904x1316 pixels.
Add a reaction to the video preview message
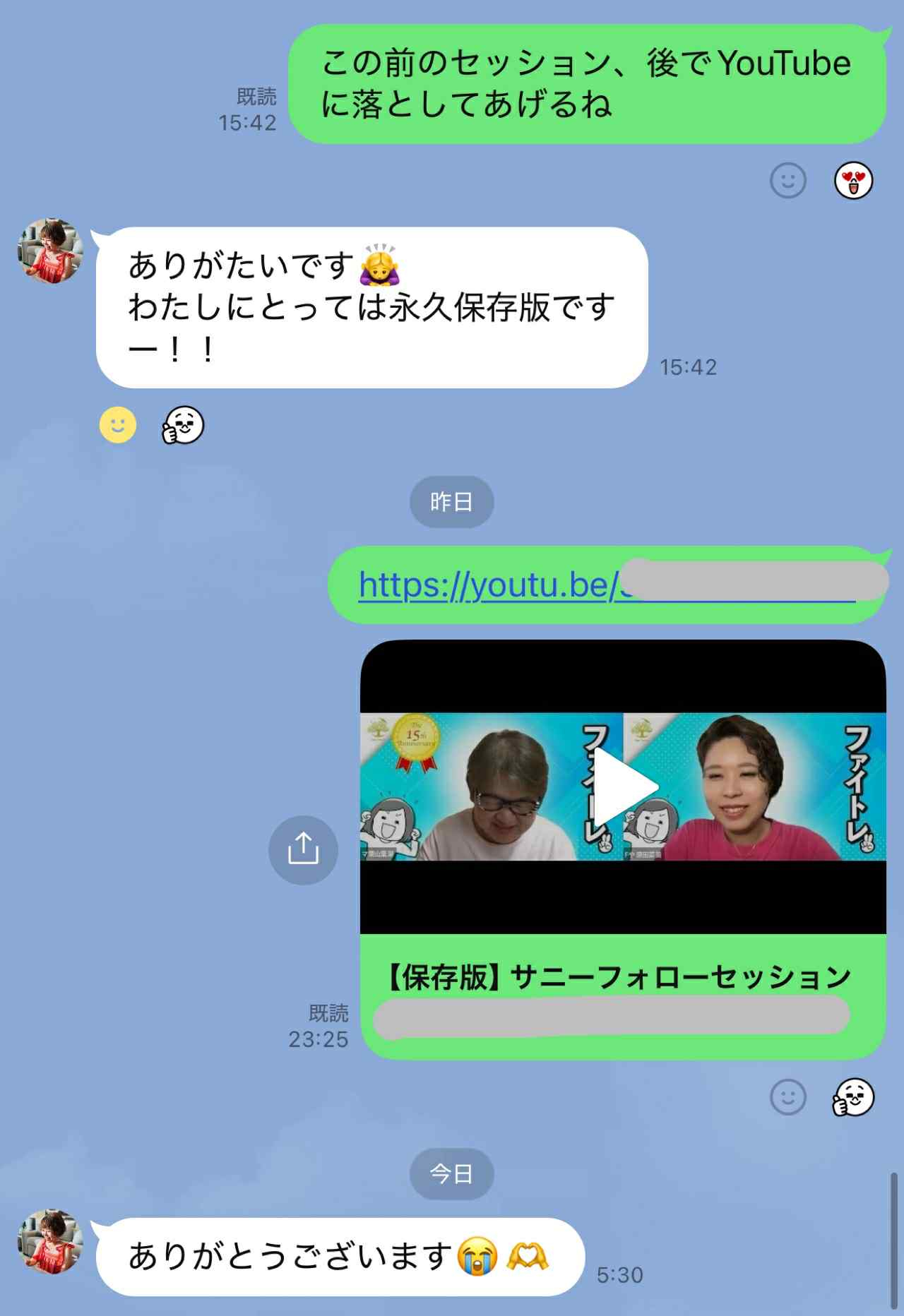coord(787,1097)
